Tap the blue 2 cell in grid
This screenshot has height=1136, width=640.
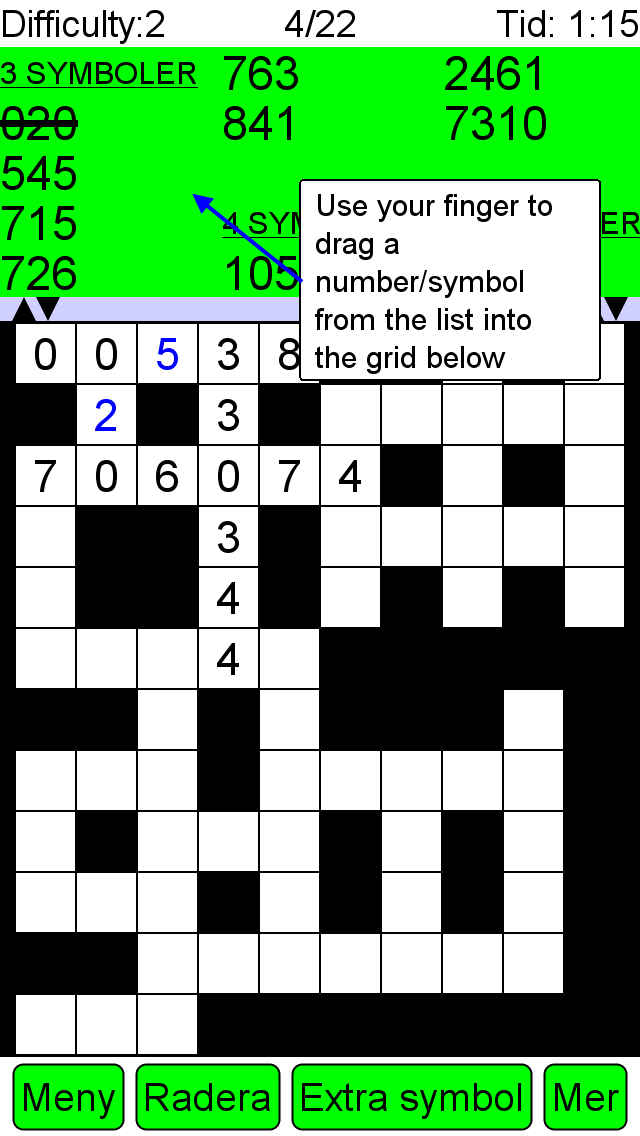106,416
